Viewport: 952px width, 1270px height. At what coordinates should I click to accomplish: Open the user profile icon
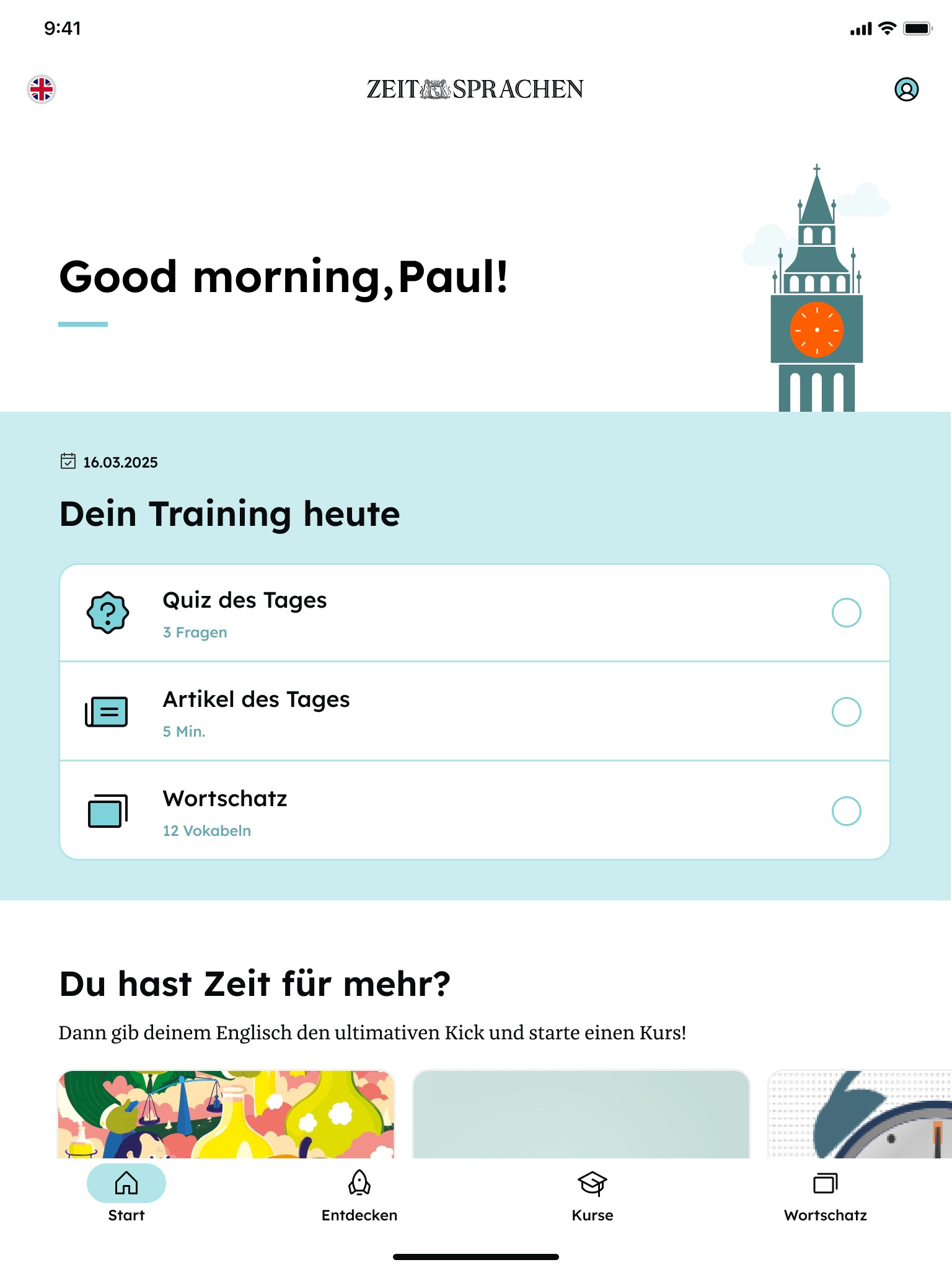(906, 89)
